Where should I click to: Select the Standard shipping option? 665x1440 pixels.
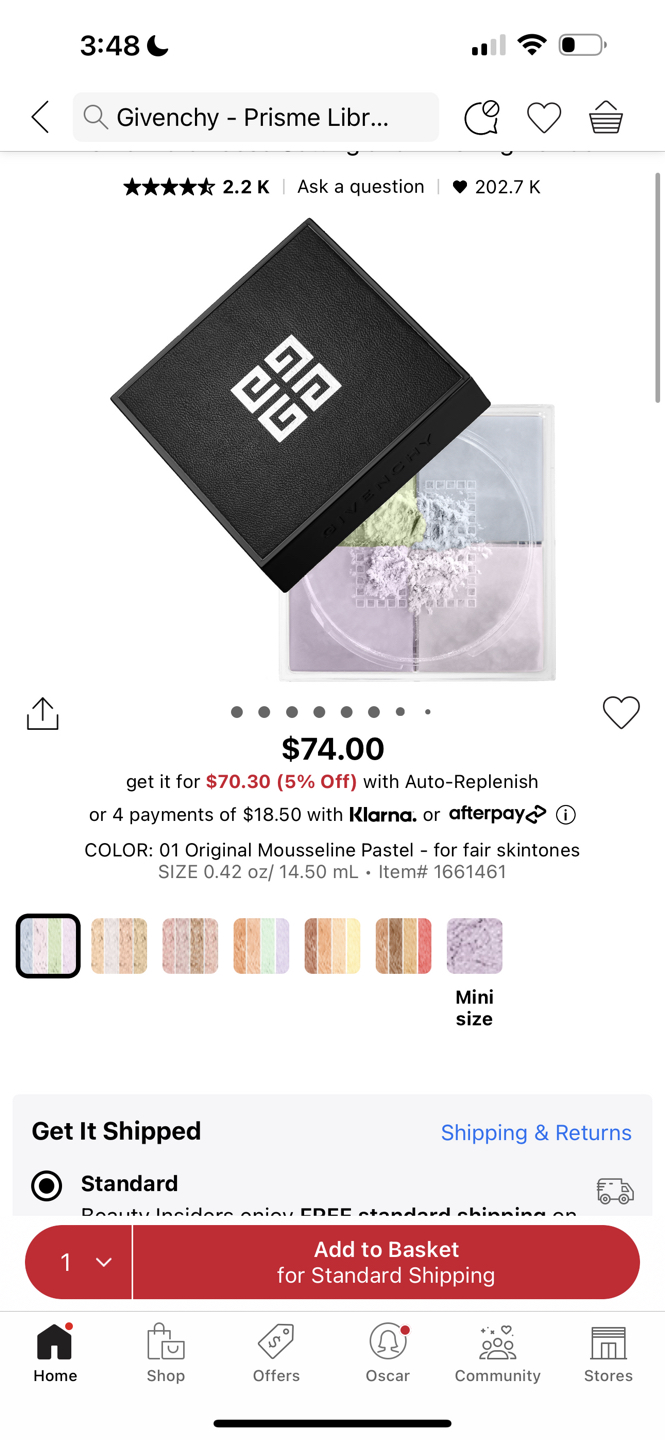(x=47, y=1186)
